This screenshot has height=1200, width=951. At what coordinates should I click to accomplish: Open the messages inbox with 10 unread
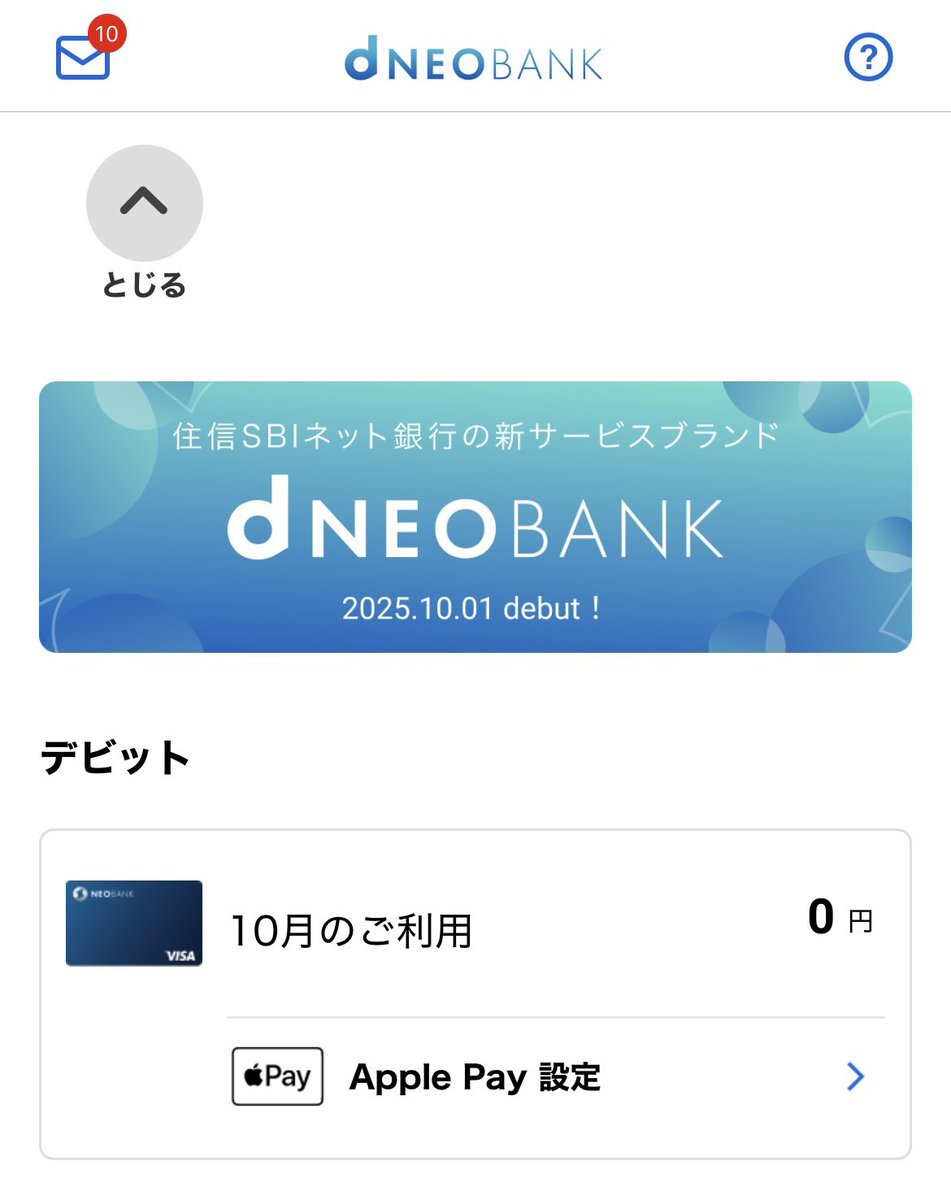[83, 58]
